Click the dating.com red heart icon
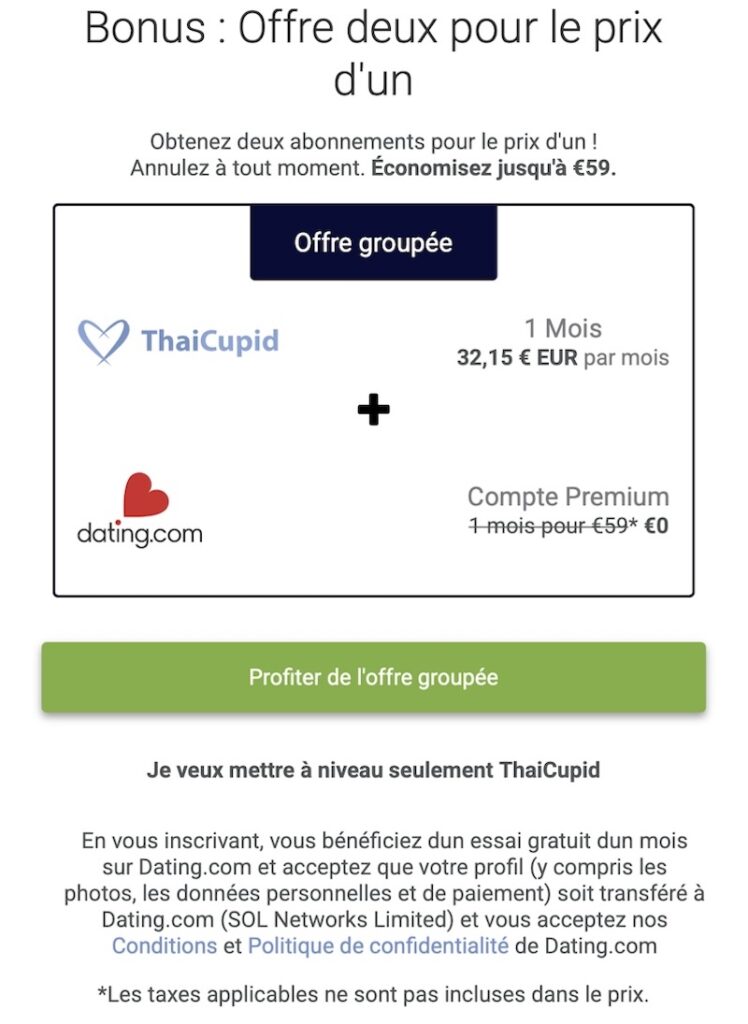The width and height of the screenshot is (748, 1024). click(x=146, y=496)
